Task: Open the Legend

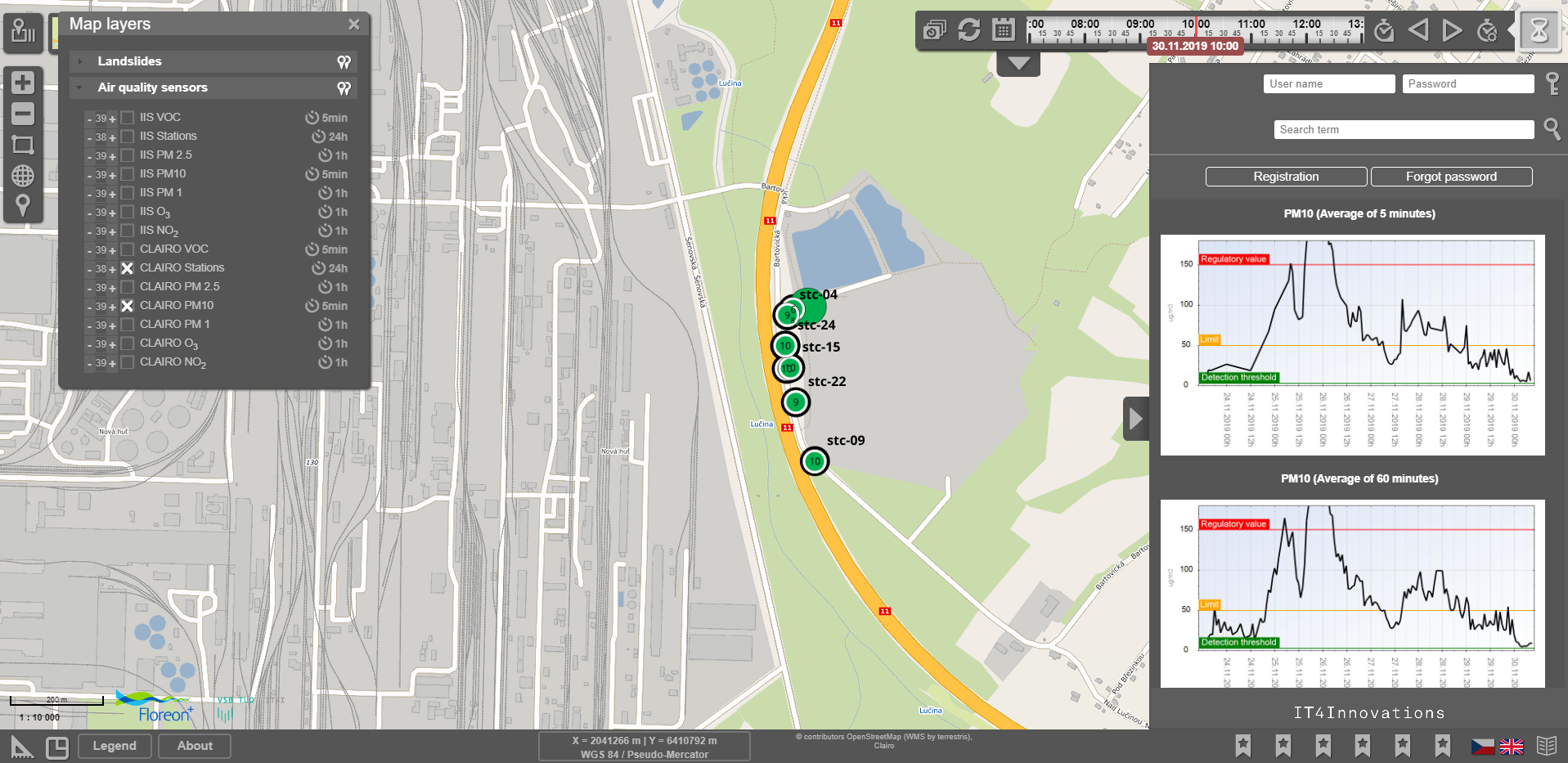Action: pos(115,746)
